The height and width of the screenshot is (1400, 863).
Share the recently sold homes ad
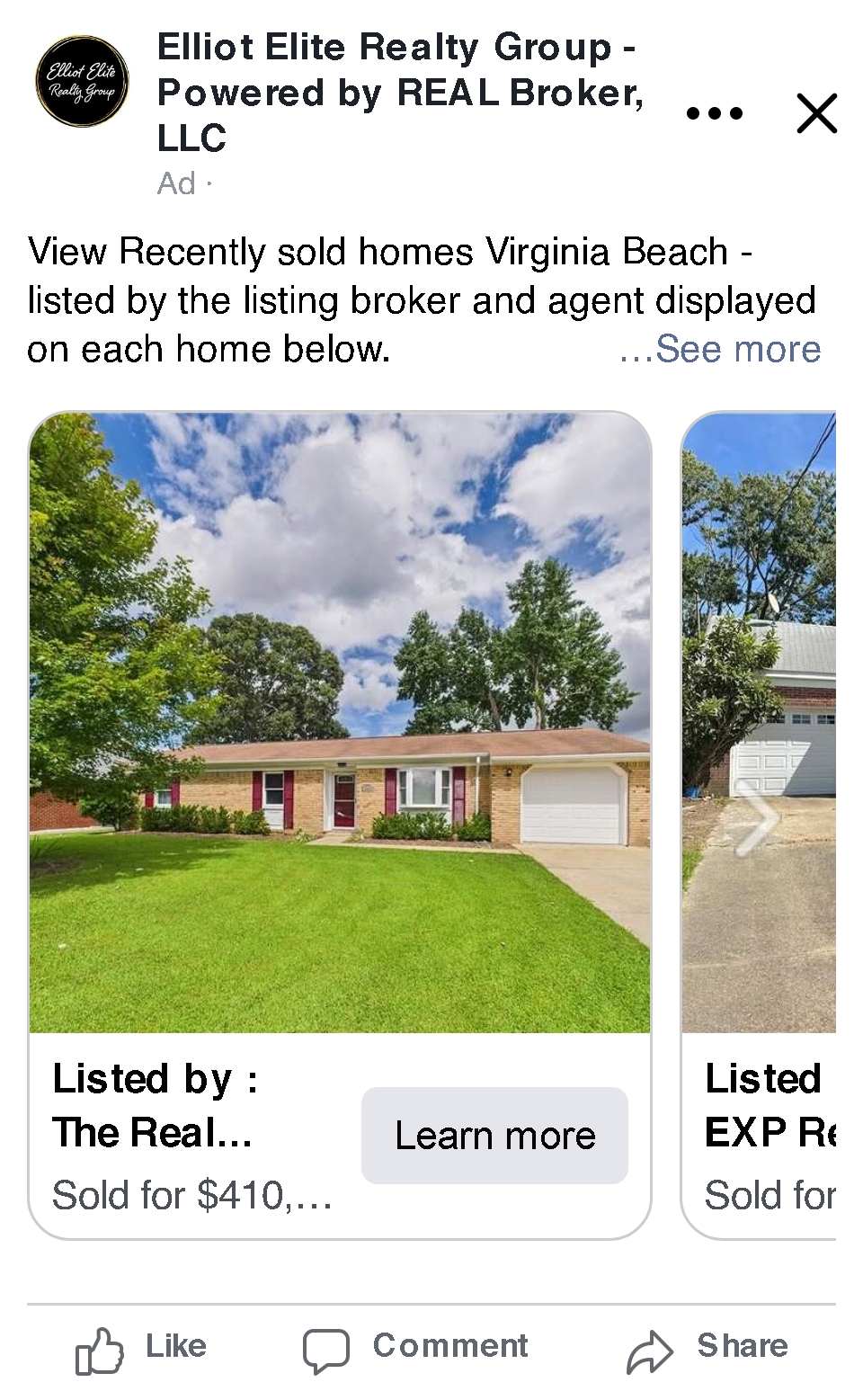(x=707, y=1348)
